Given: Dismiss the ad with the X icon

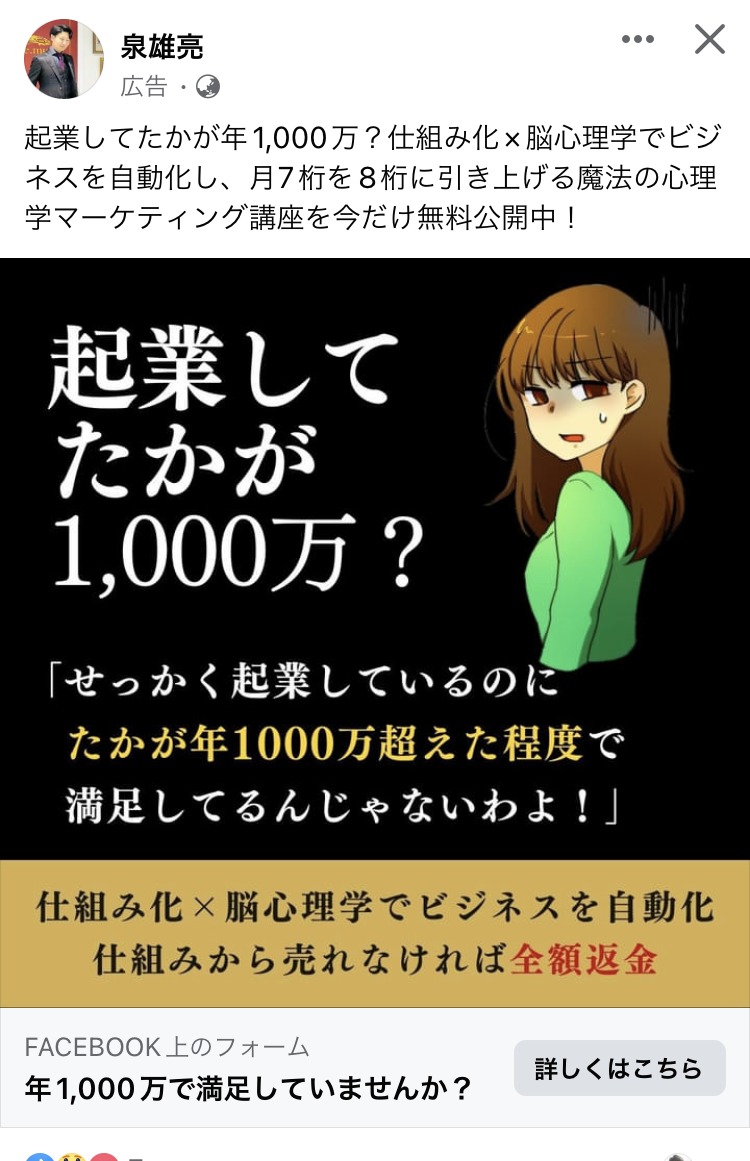Looking at the screenshot, I should (x=709, y=40).
